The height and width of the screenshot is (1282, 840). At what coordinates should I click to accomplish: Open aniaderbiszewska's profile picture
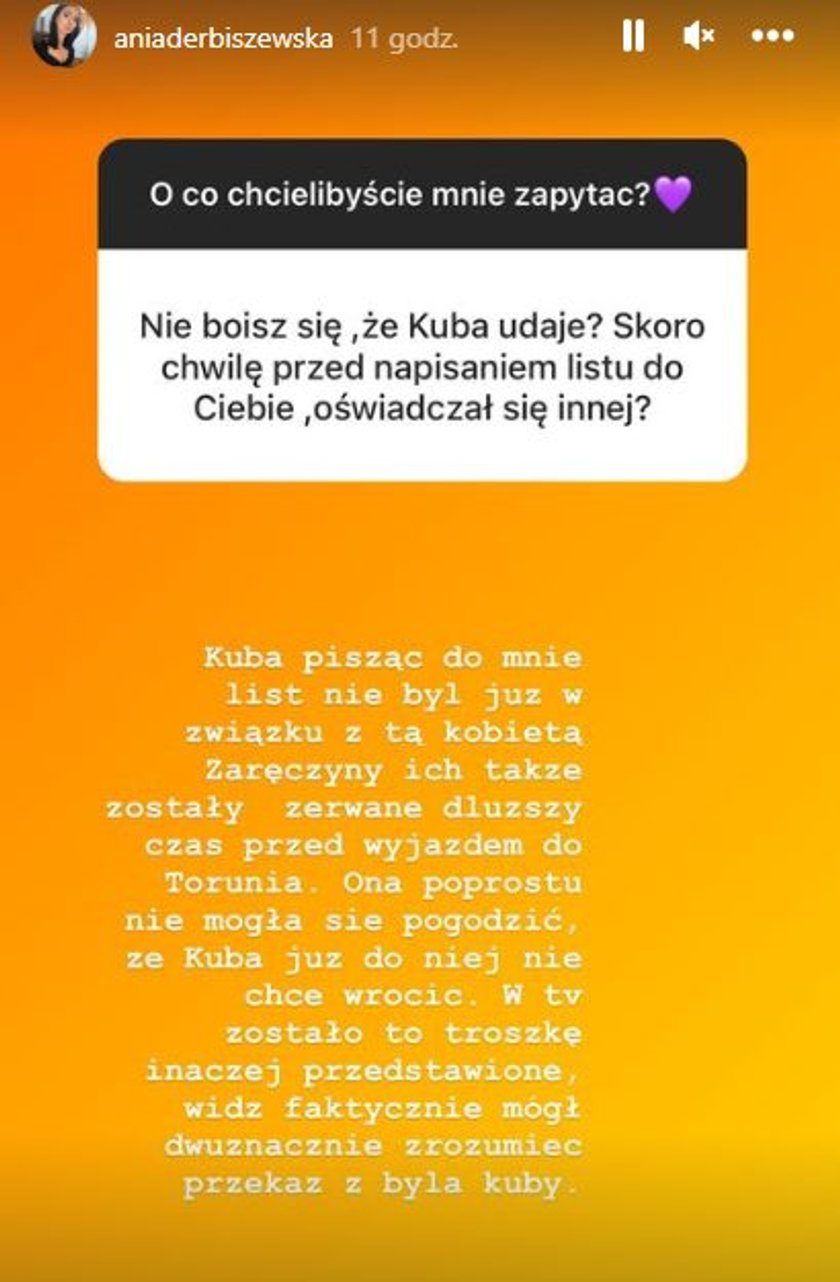click(x=64, y=36)
